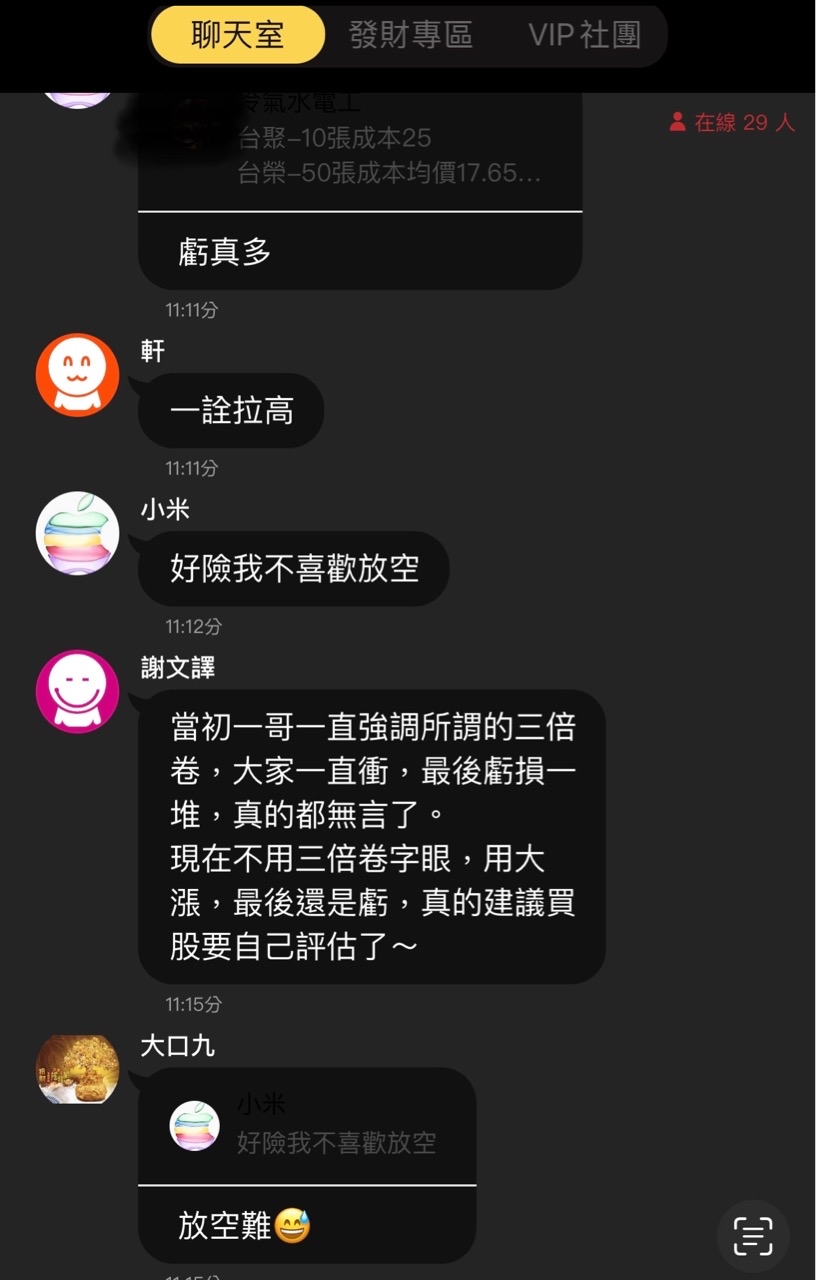This screenshot has height=1280, width=816.
Task: Open 大口九's profile avatar
Action: click(77, 1069)
